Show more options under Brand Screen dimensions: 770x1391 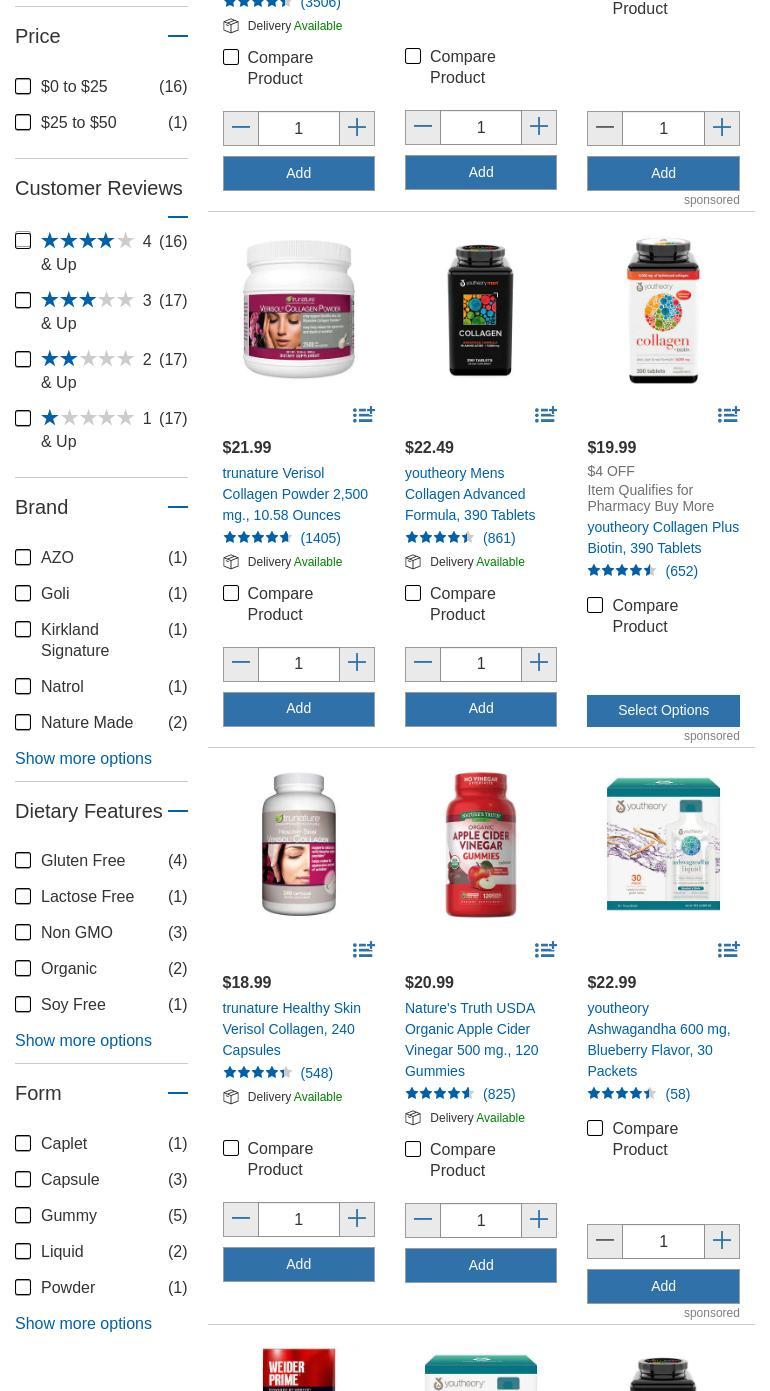(x=83, y=758)
